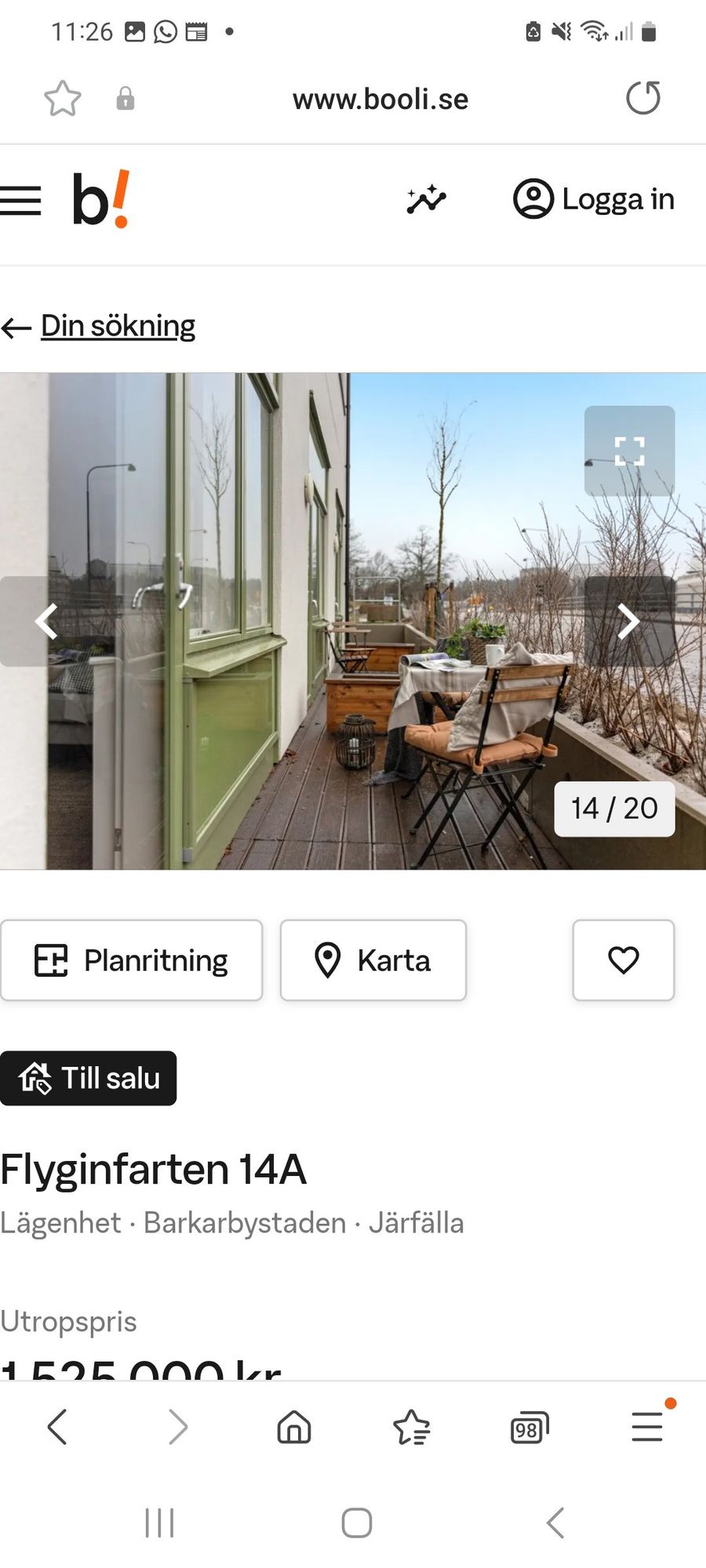Go to the browser home page

click(x=294, y=1427)
